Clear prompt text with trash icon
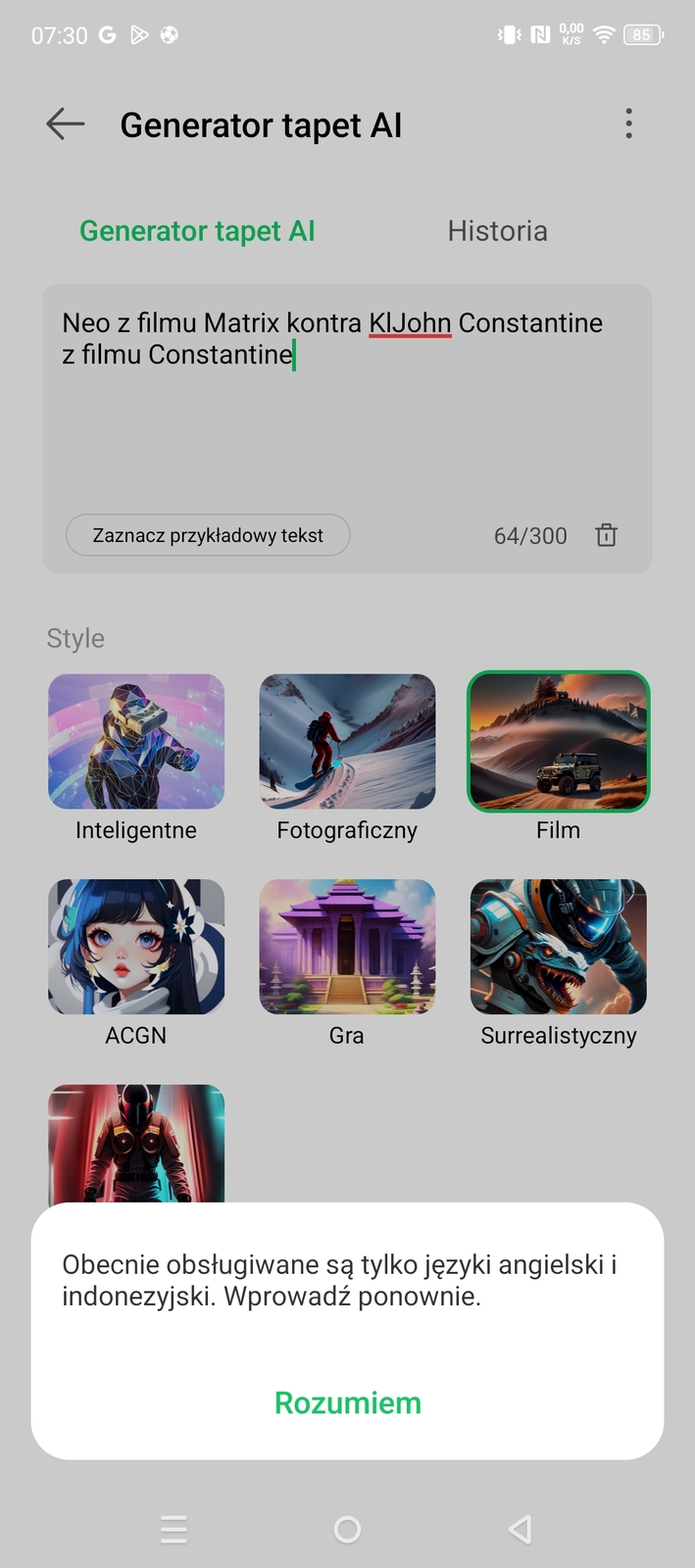 pyautogui.click(x=606, y=535)
